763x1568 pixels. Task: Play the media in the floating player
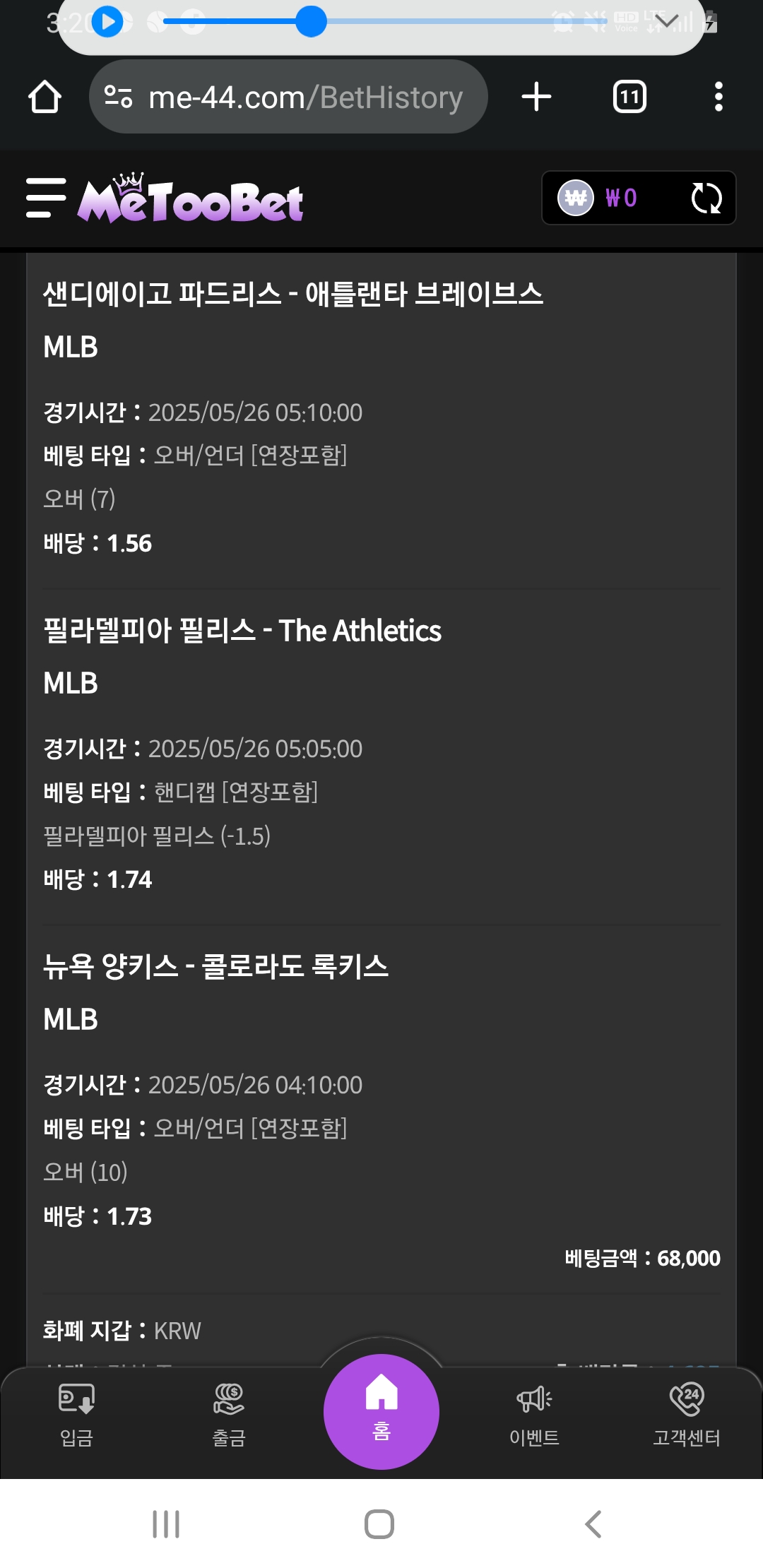click(x=107, y=22)
